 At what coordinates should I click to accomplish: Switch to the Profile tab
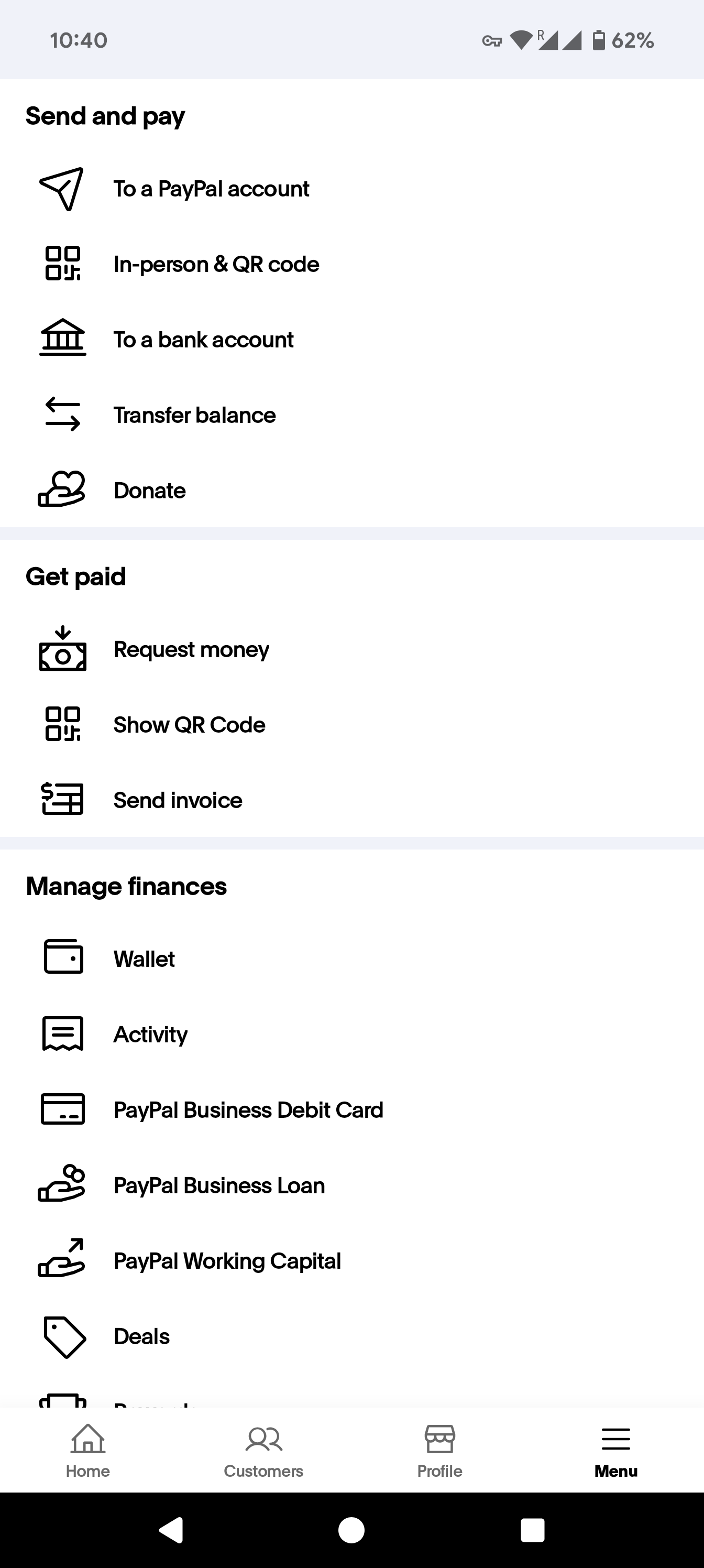pyautogui.click(x=439, y=1451)
